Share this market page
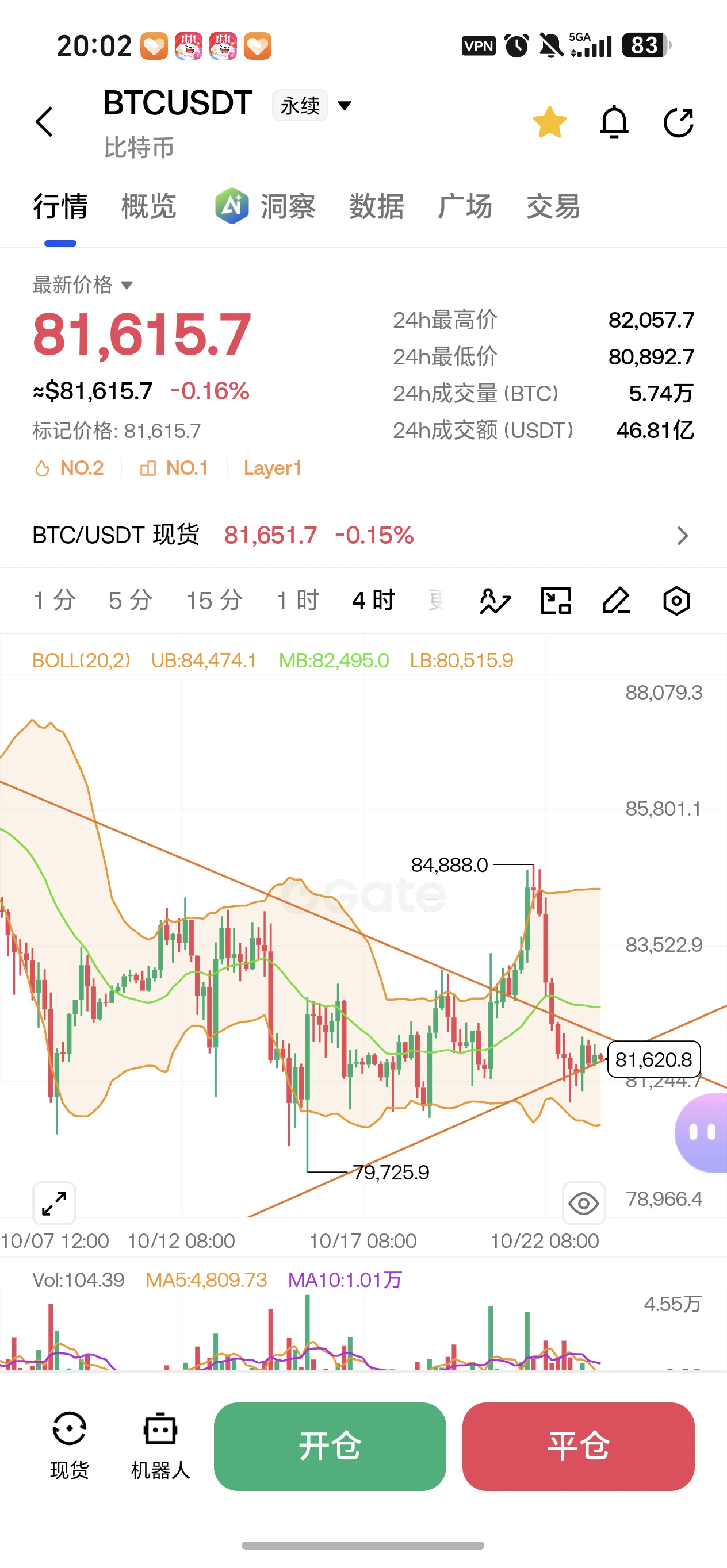Image resolution: width=727 pixels, height=1568 pixels. (678, 122)
